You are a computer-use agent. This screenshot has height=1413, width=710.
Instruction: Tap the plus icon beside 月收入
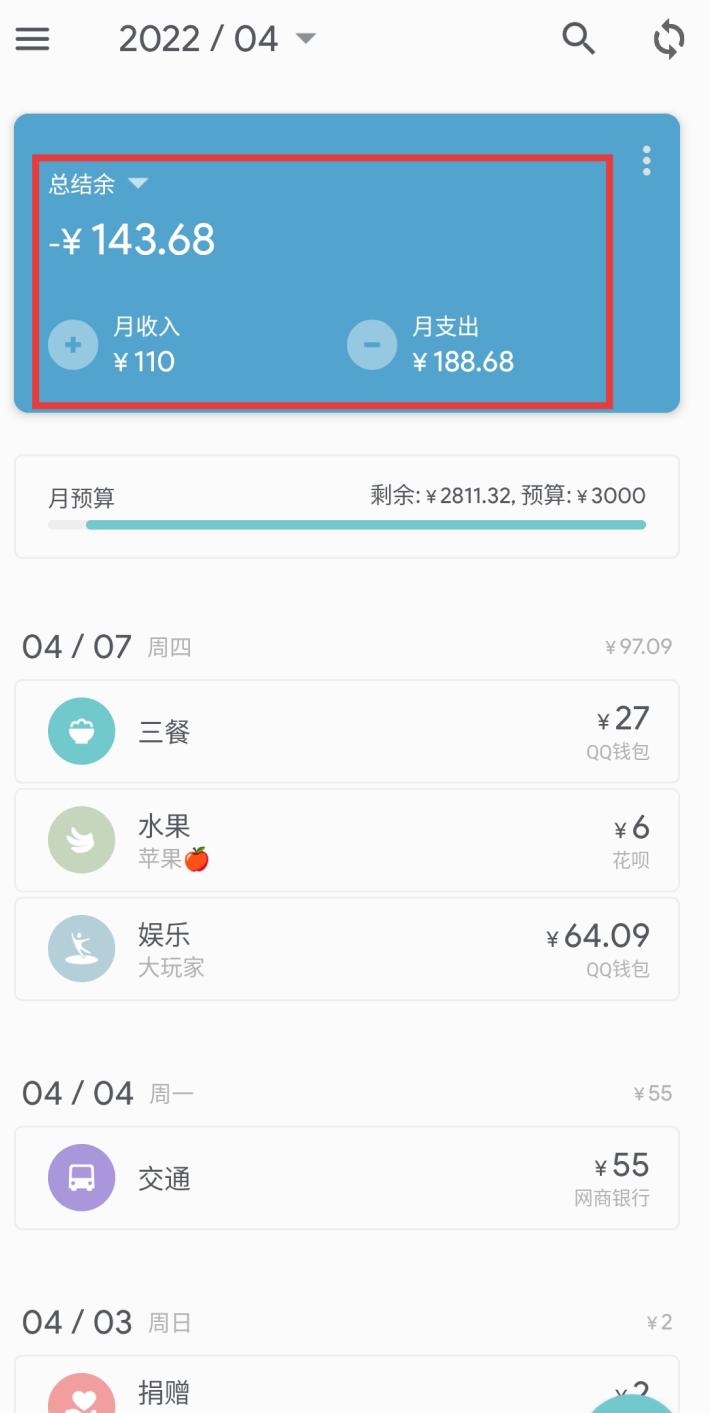pos(73,345)
